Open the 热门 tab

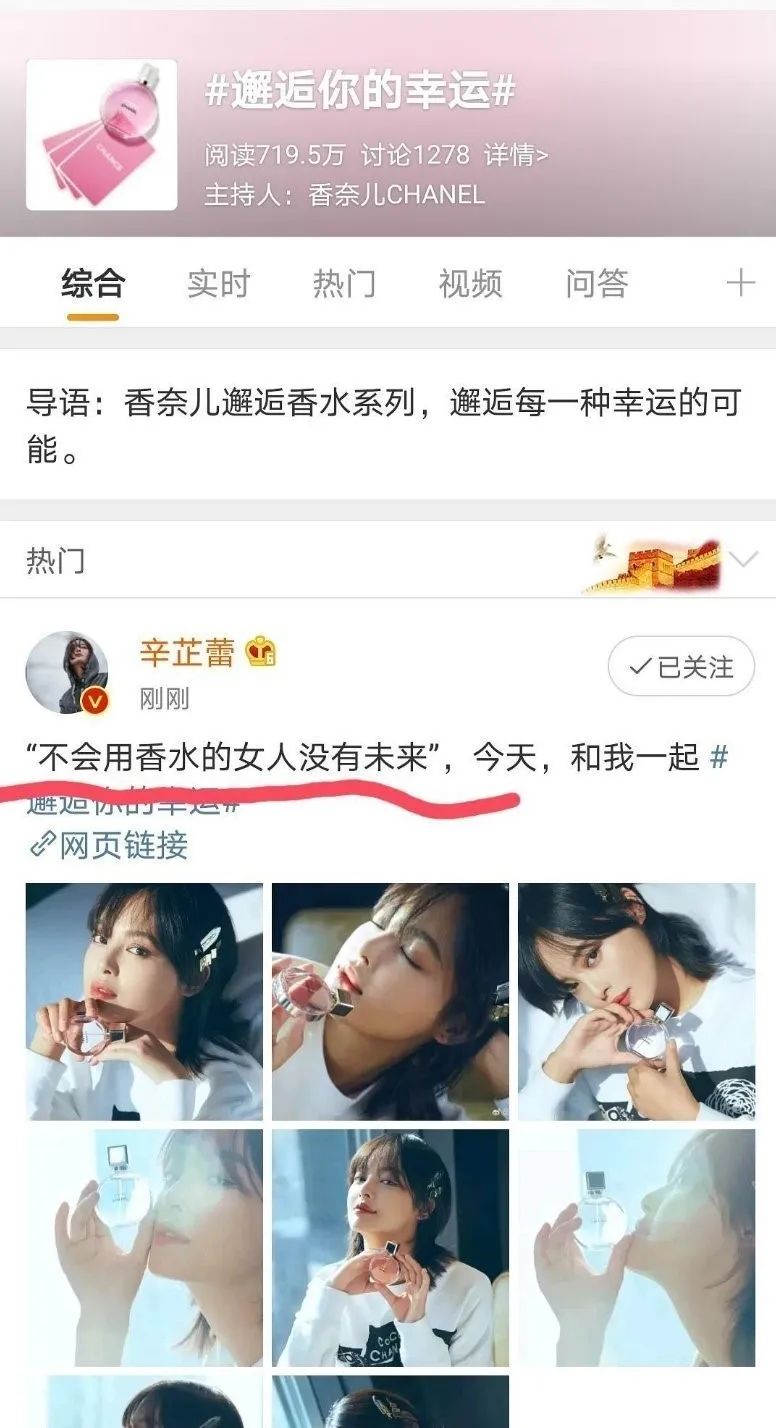[x=344, y=284]
